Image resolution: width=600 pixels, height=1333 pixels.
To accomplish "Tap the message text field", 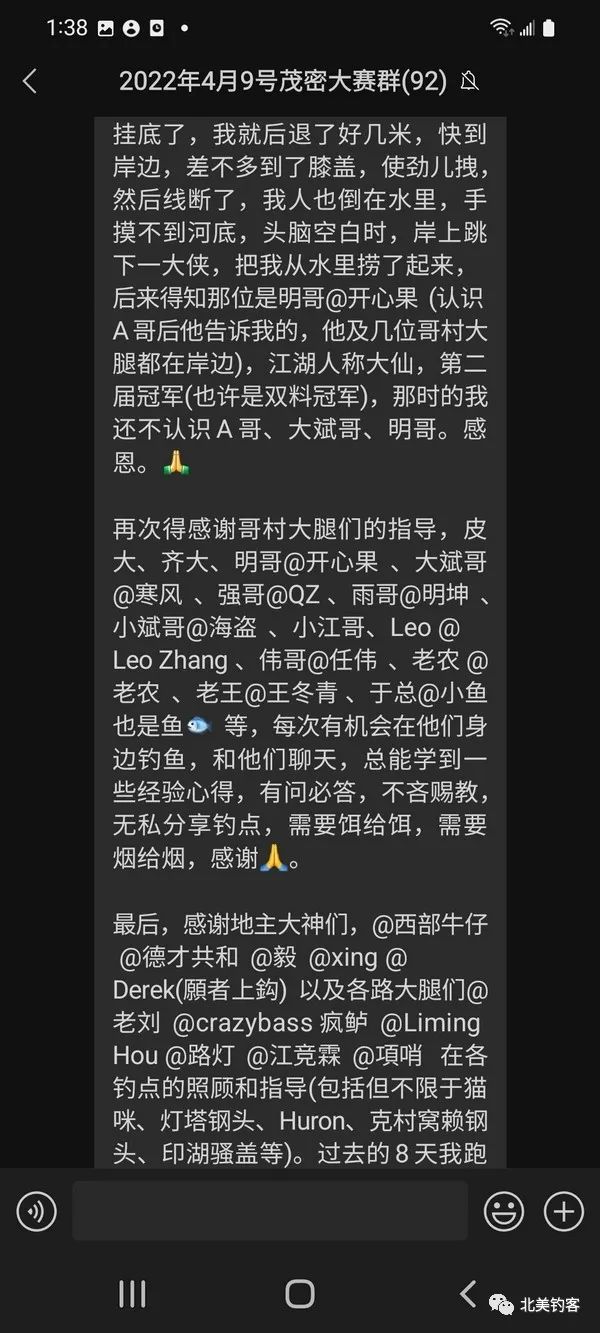I will coord(270,1212).
